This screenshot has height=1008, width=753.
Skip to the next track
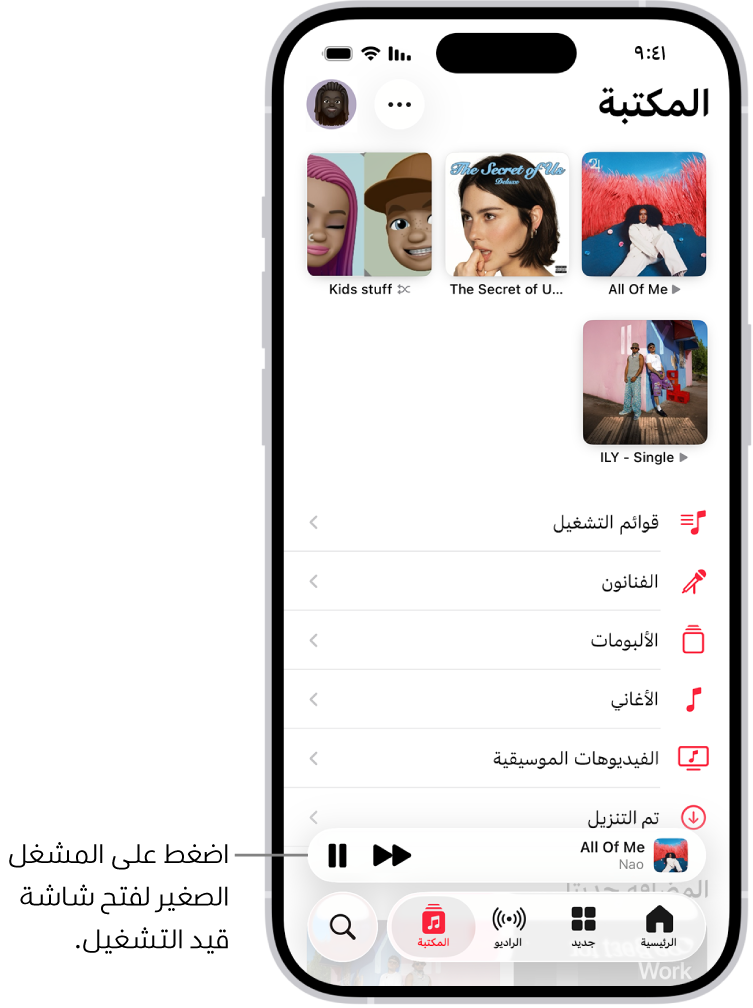[x=392, y=855]
